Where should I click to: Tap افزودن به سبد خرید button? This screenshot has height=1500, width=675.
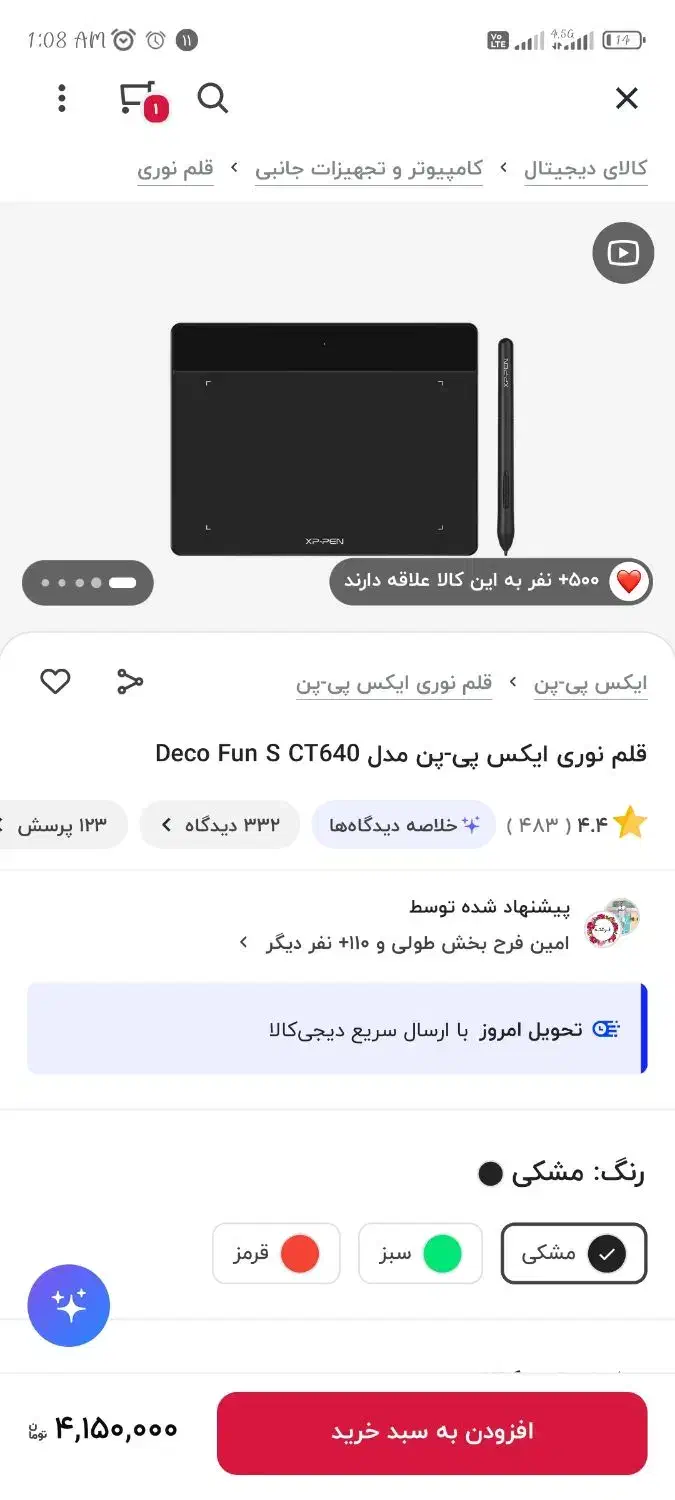click(x=432, y=1432)
